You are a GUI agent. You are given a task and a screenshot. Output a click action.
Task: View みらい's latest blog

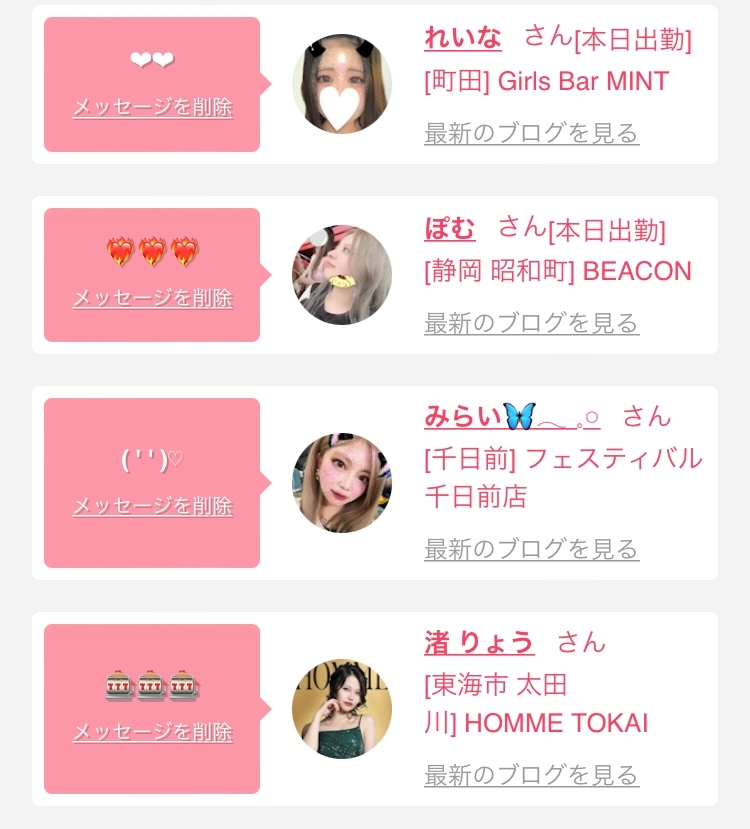532,549
